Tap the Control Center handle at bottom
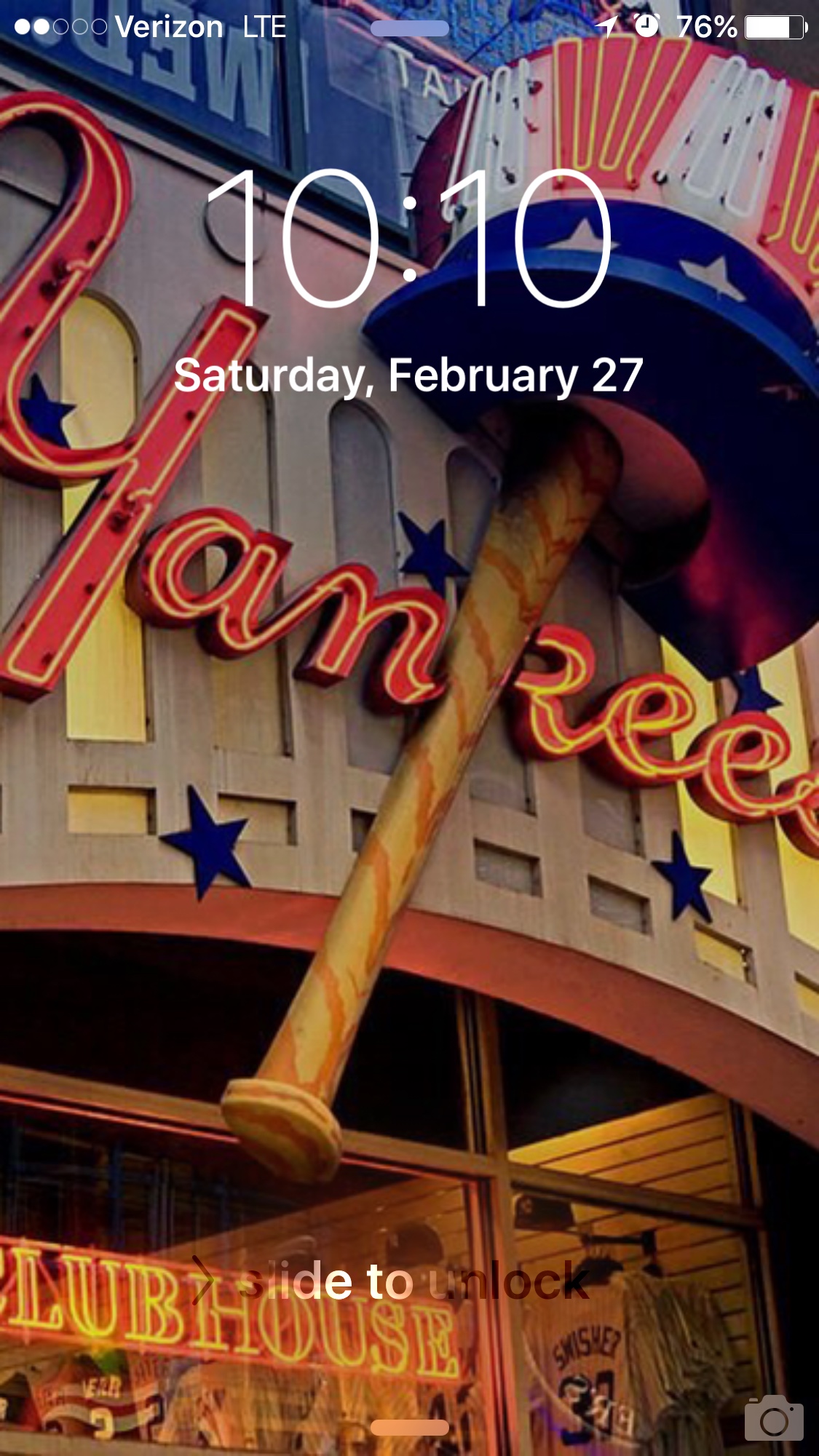 [409, 1428]
